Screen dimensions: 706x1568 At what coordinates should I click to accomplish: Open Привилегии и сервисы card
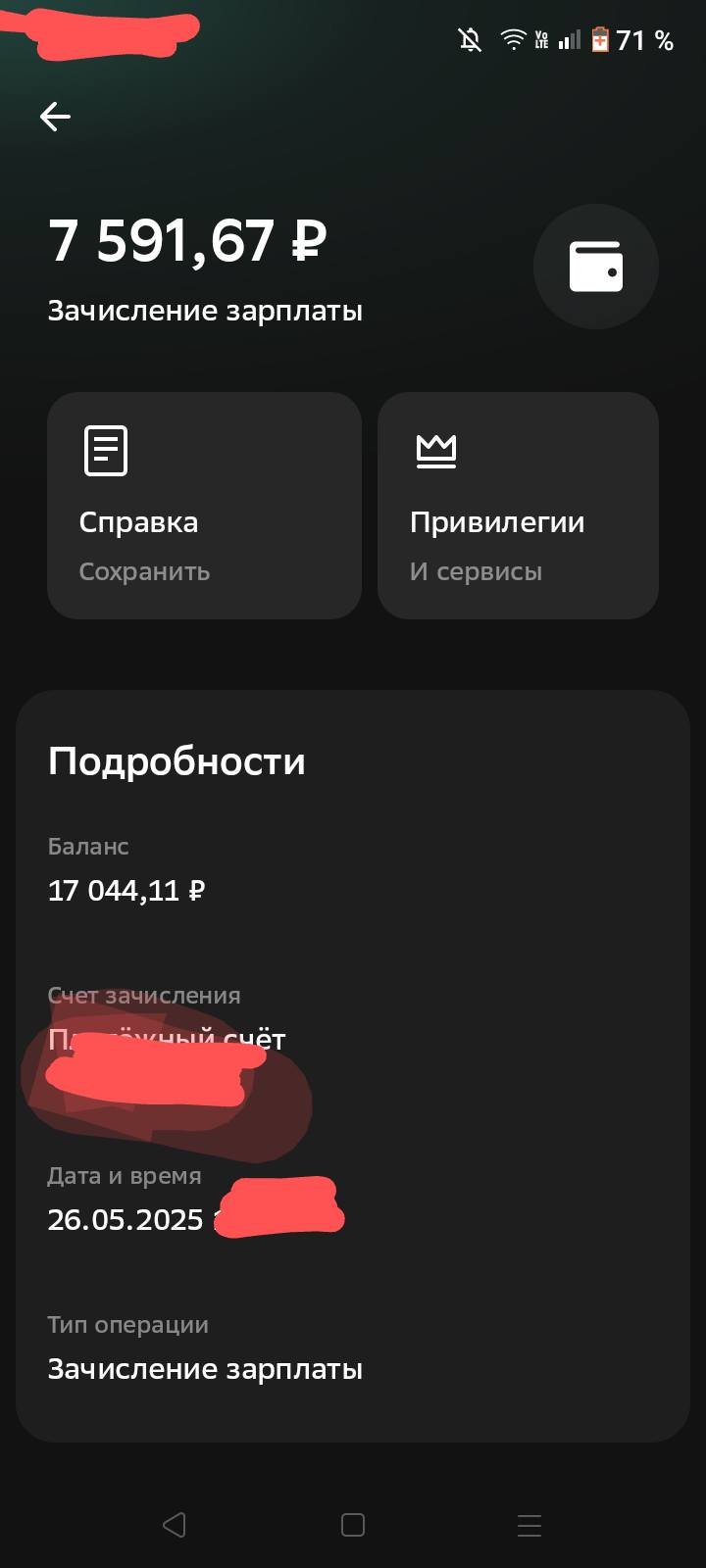pos(518,506)
